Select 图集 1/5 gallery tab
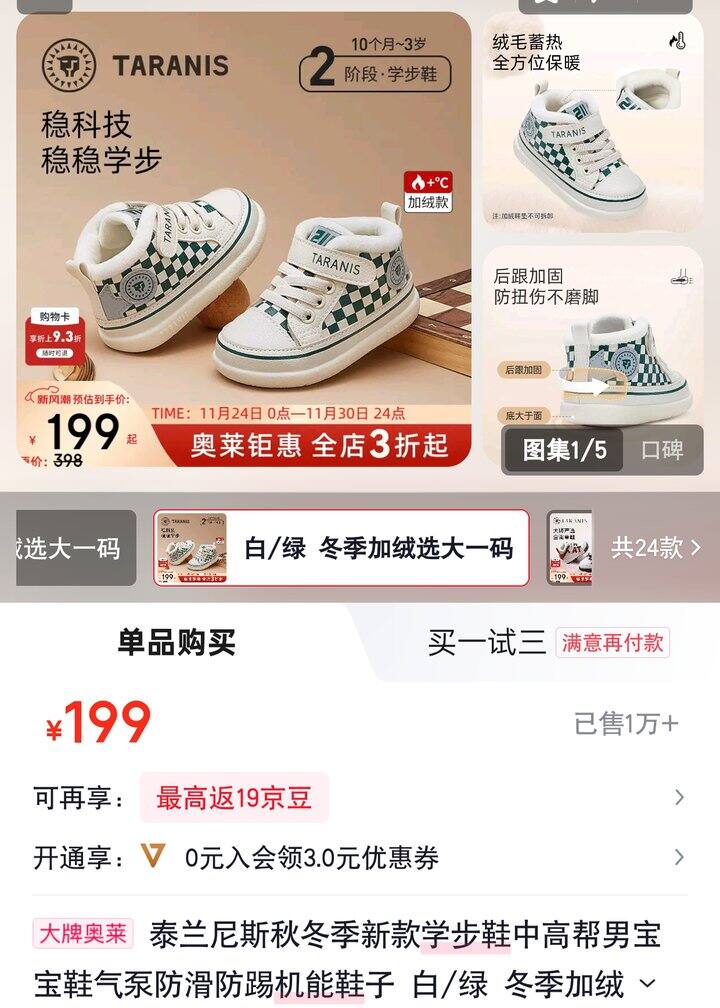This screenshot has height=1008, width=720. [x=563, y=449]
